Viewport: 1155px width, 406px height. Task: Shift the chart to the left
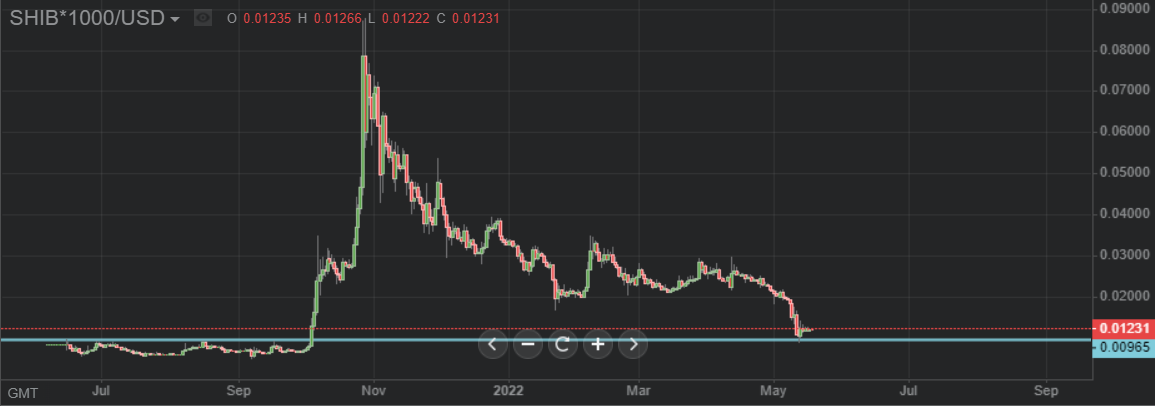click(x=493, y=345)
